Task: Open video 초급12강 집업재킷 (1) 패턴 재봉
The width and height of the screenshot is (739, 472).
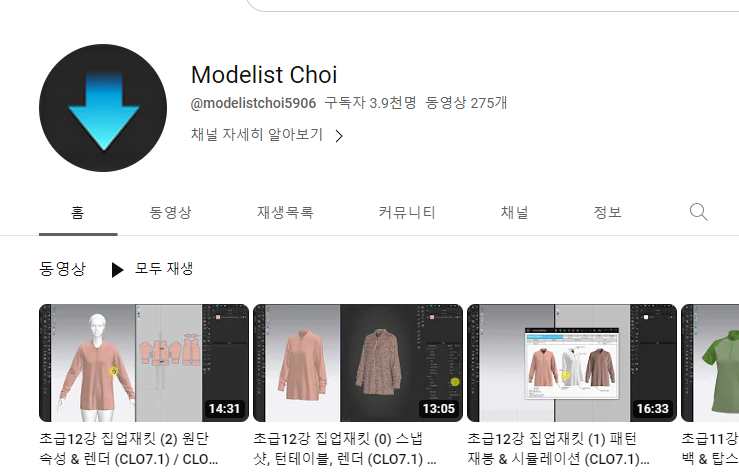Action: pos(572,363)
